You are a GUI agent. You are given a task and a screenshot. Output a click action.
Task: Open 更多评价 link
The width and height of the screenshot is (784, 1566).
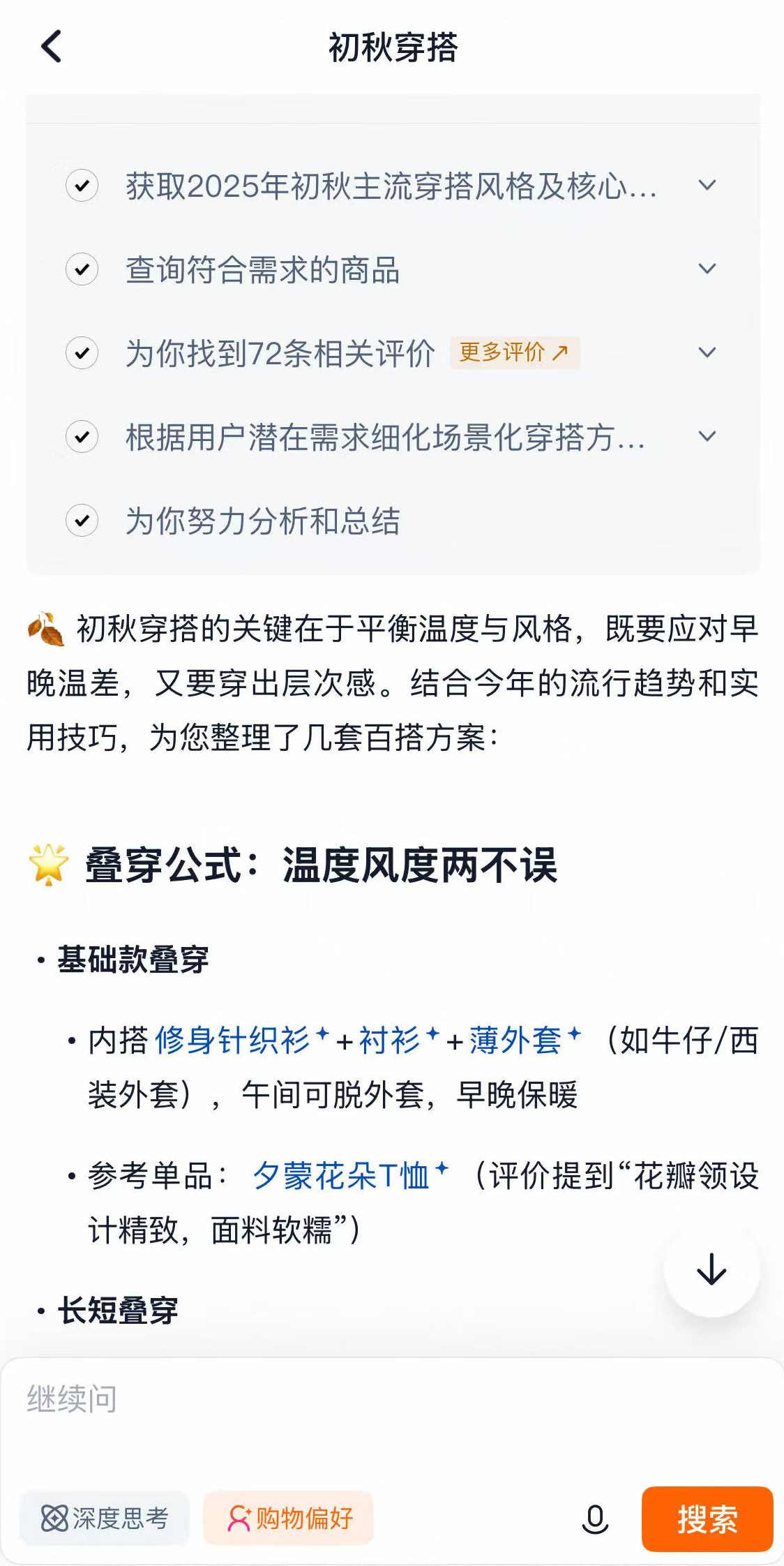[514, 352]
